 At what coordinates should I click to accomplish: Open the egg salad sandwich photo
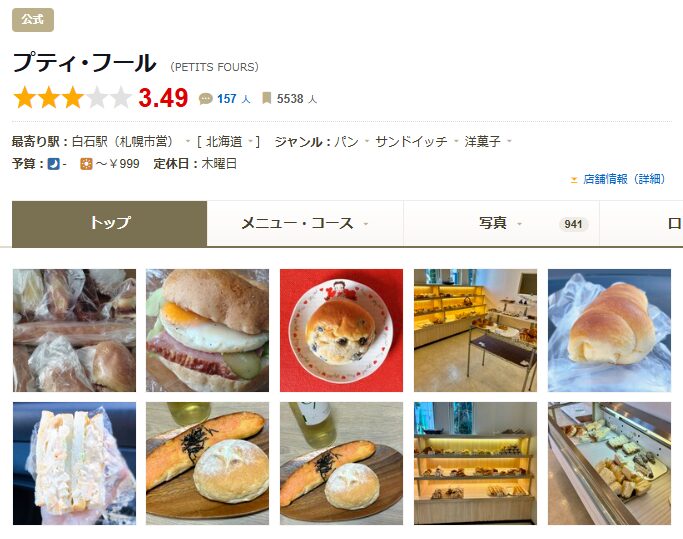point(74,463)
